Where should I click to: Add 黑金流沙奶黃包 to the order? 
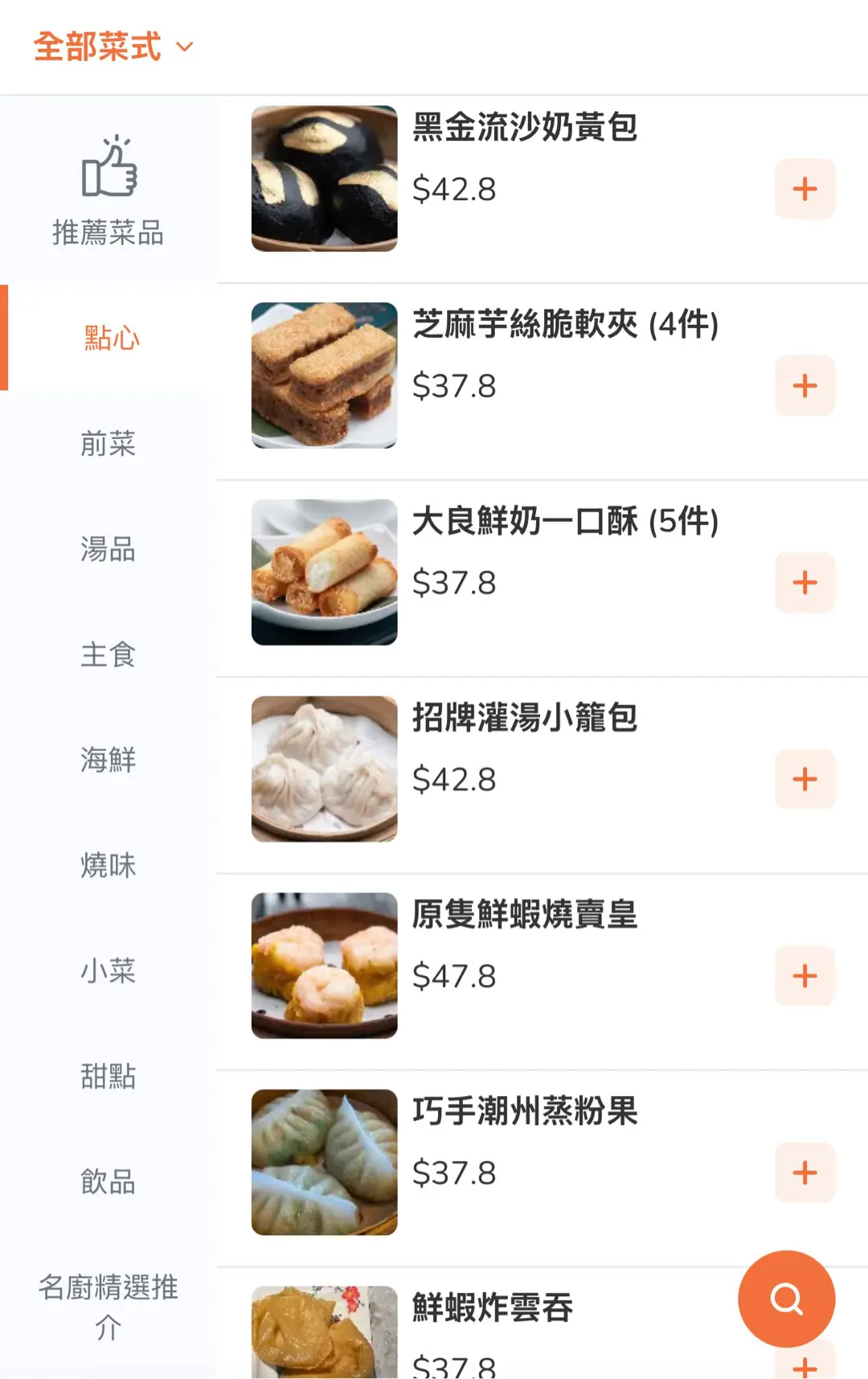[805, 189]
